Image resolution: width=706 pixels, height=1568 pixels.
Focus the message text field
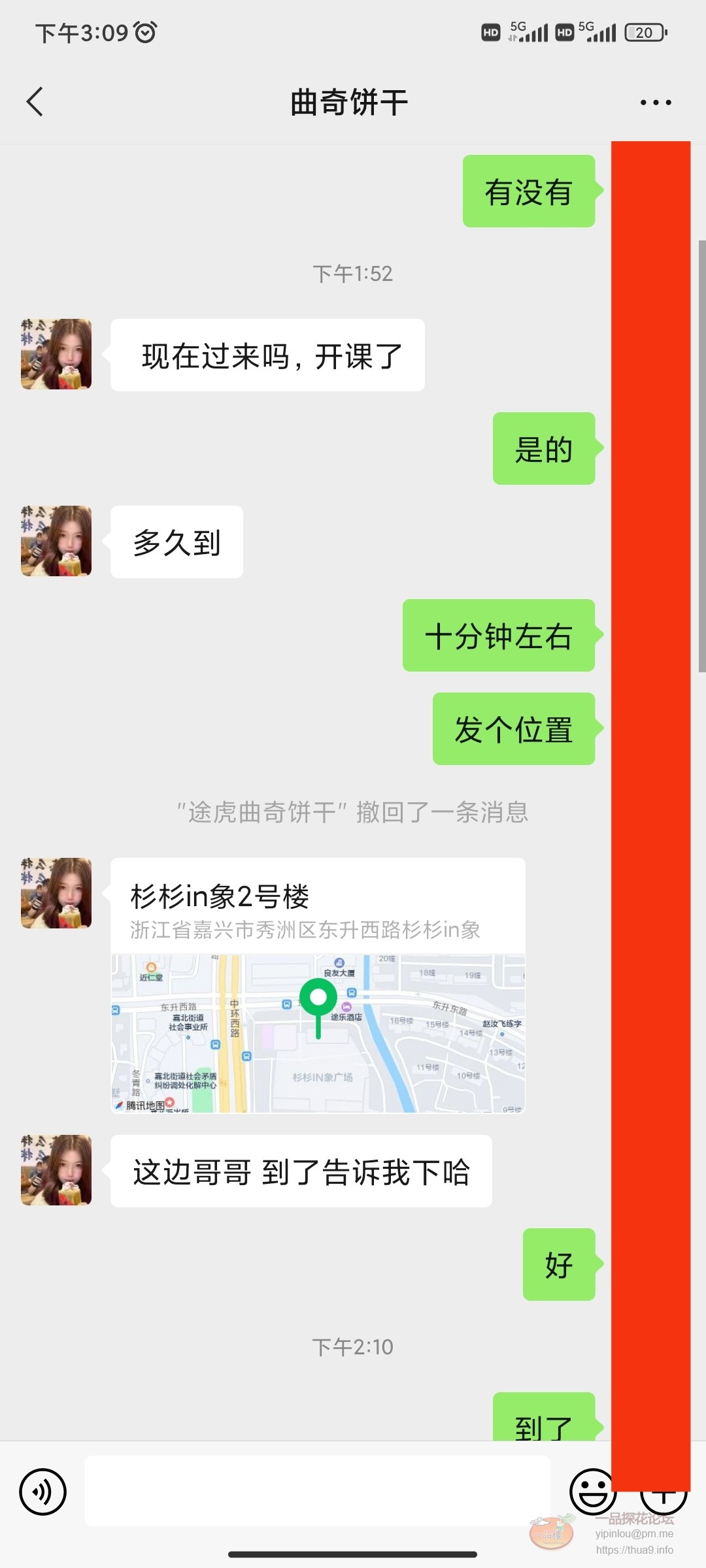tap(318, 1490)
